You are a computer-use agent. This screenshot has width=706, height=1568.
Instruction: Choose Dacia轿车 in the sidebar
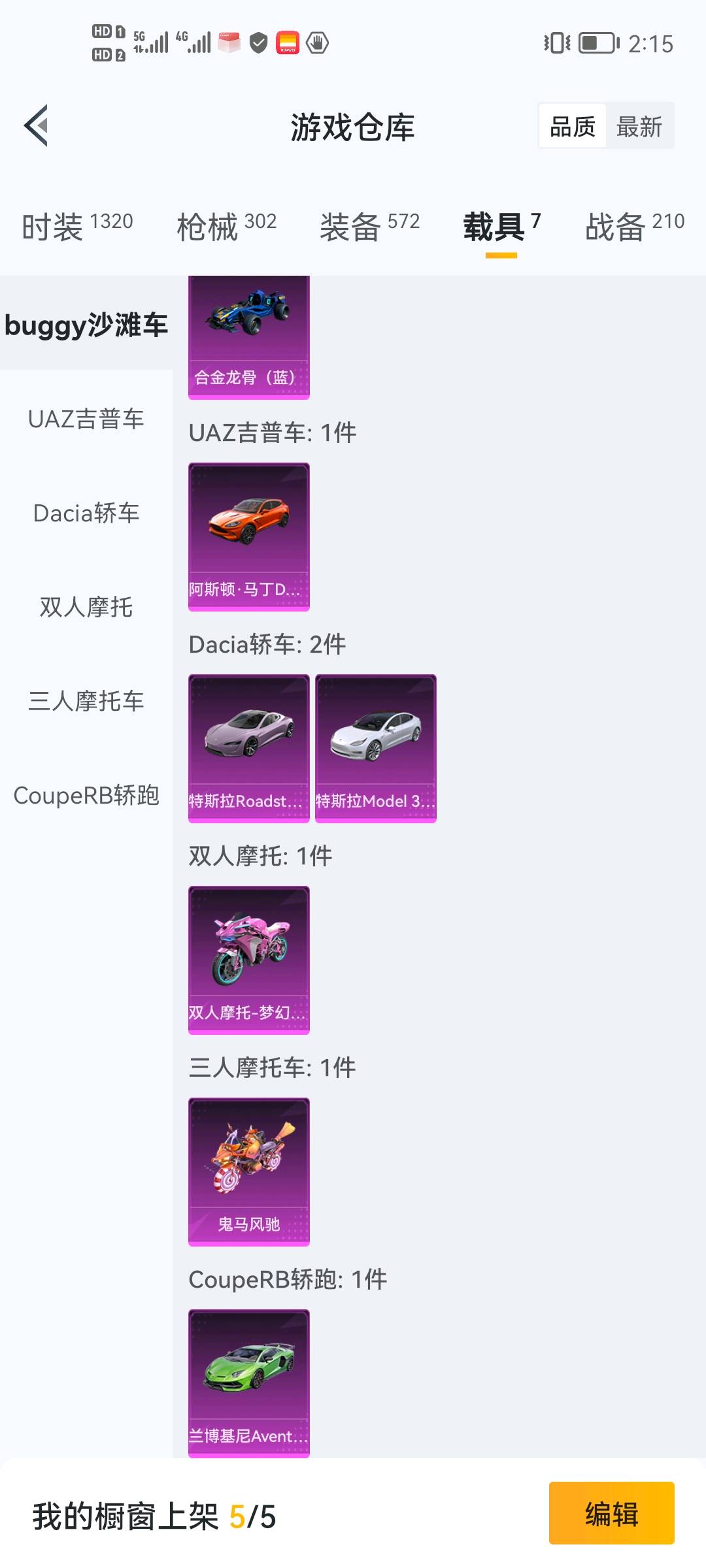(86, 513)
